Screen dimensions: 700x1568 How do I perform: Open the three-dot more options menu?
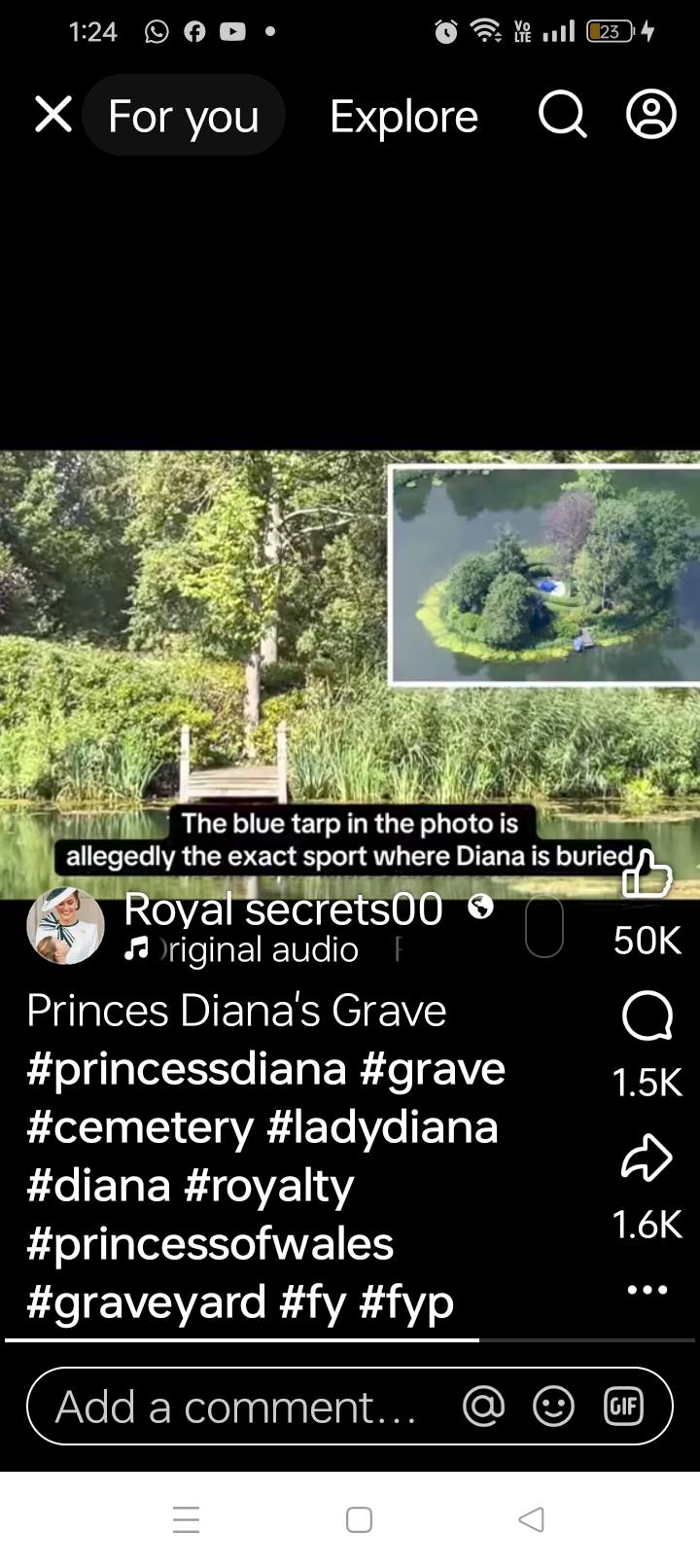(x=647, y=1290)
